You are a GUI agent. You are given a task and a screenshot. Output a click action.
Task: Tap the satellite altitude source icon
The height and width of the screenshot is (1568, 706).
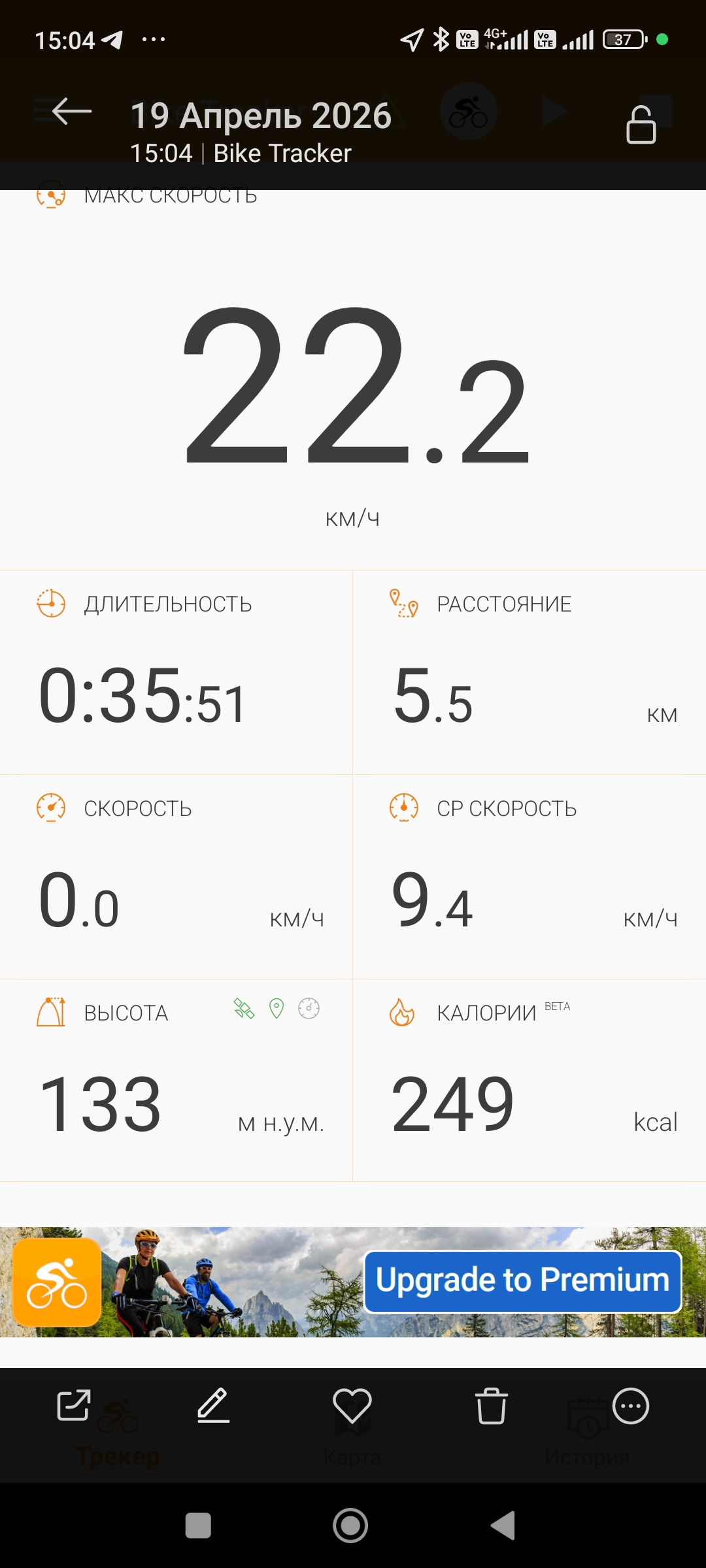(244, 1009)
